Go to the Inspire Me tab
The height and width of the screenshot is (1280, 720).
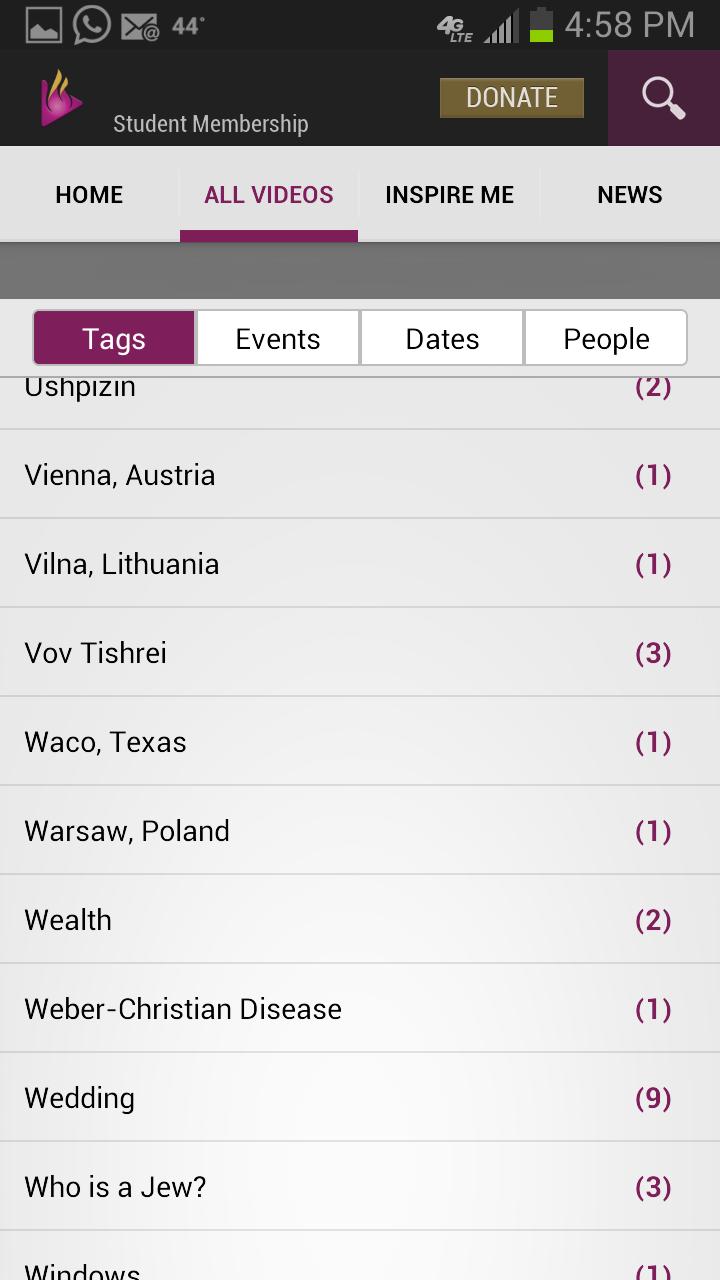click(449, 195)
